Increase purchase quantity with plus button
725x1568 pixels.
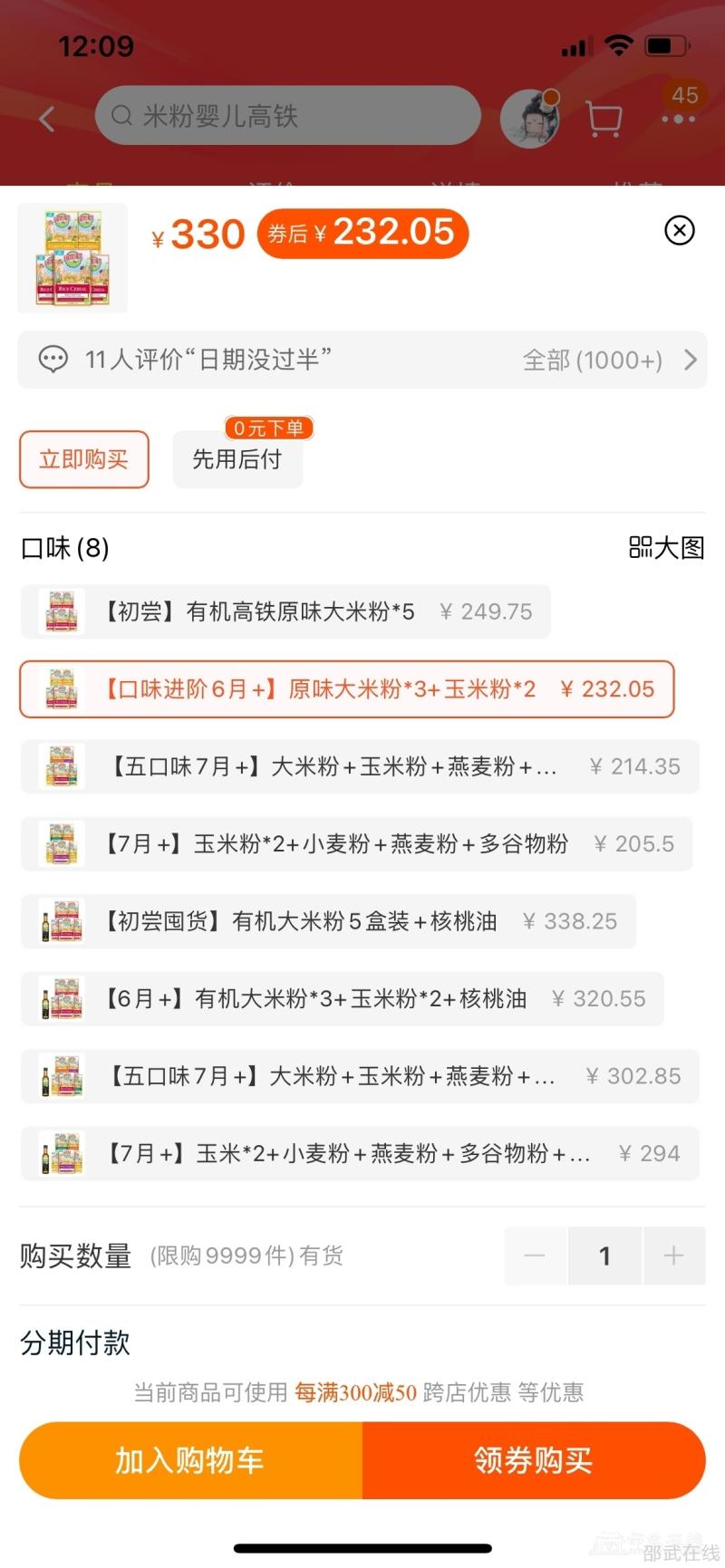coord(673,1256)
